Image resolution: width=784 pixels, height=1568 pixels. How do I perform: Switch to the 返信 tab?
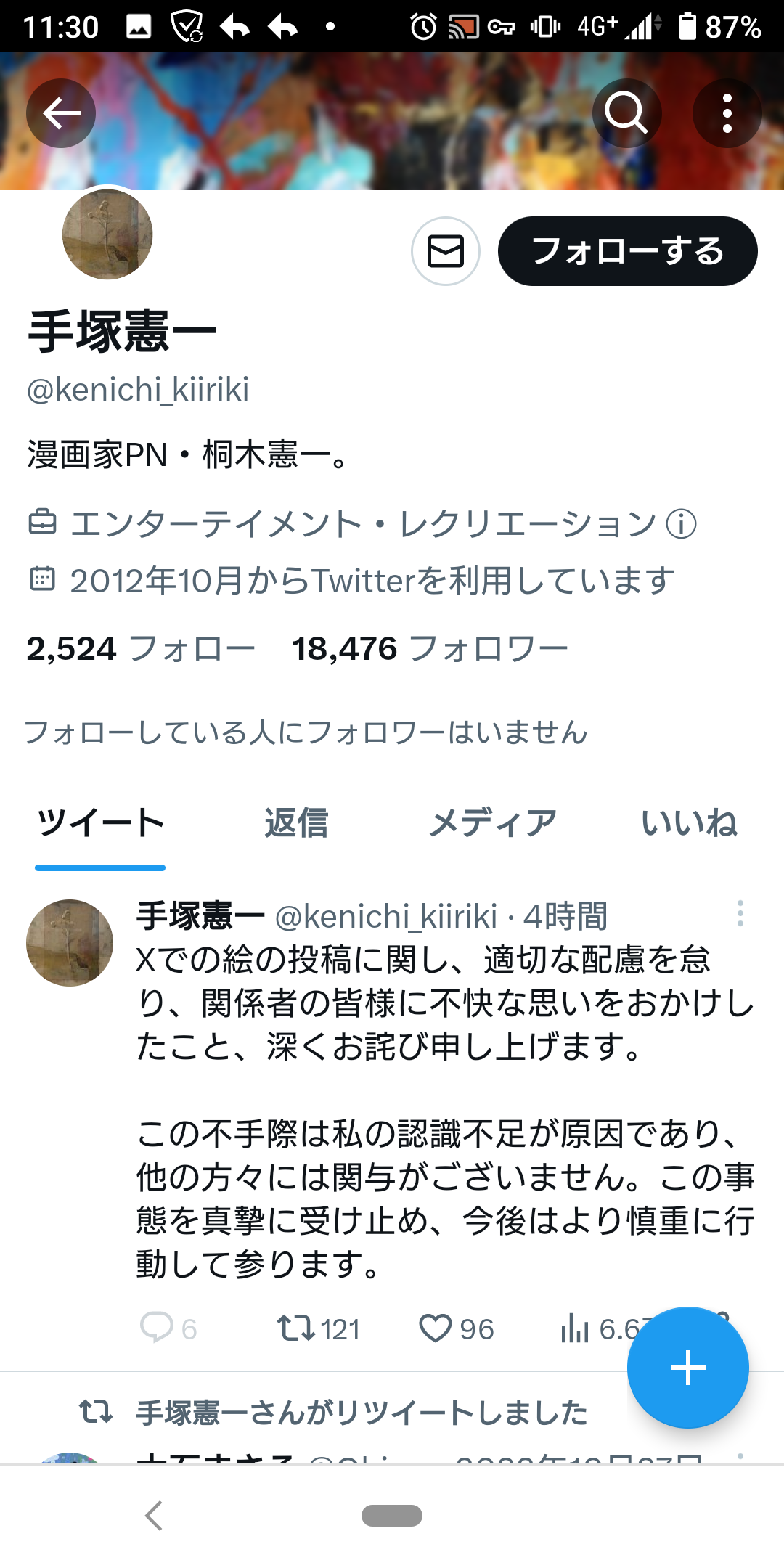tap(296, 823)
